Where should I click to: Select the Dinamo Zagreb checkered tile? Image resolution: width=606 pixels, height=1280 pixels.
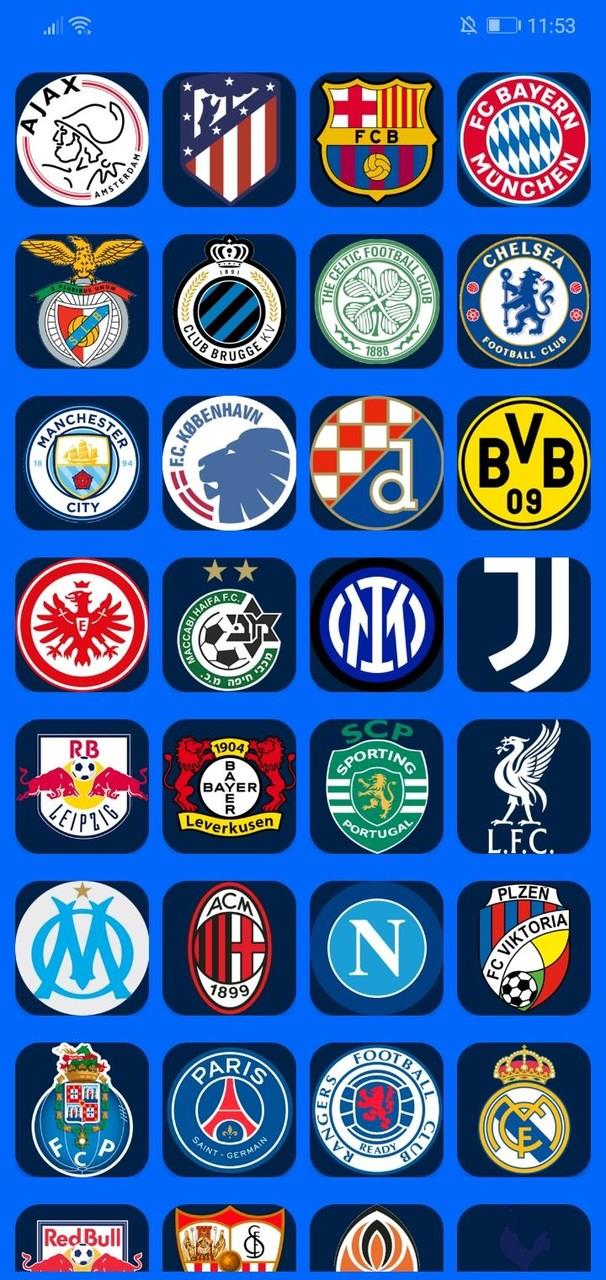(377, 463)
